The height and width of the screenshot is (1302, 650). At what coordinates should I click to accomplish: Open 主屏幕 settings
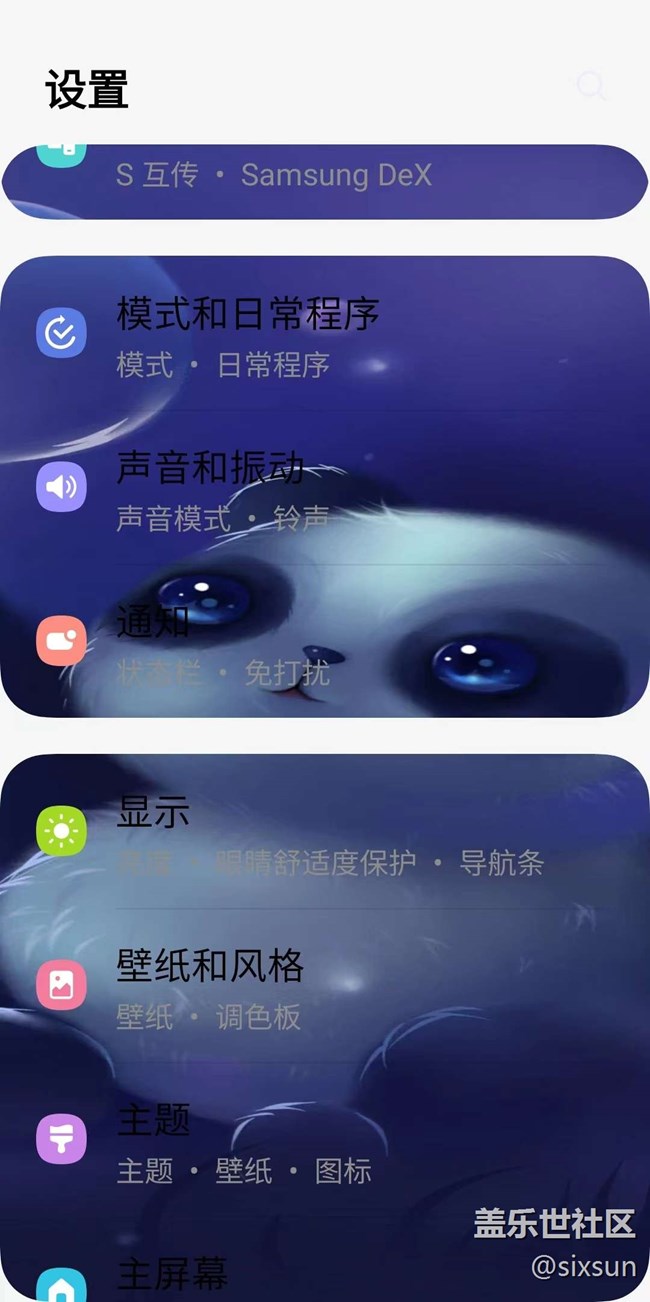click(x=325, y=1275)
